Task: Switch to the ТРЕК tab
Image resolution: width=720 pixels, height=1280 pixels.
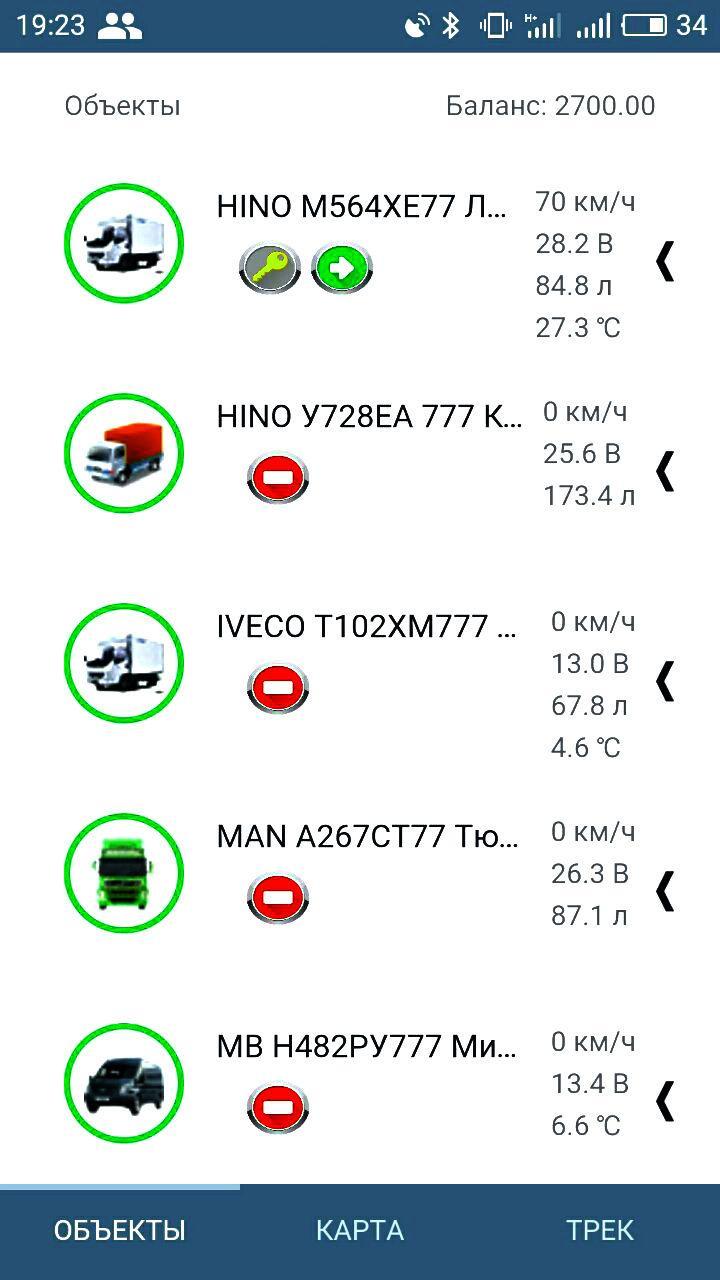Action: pos(600,1230)
